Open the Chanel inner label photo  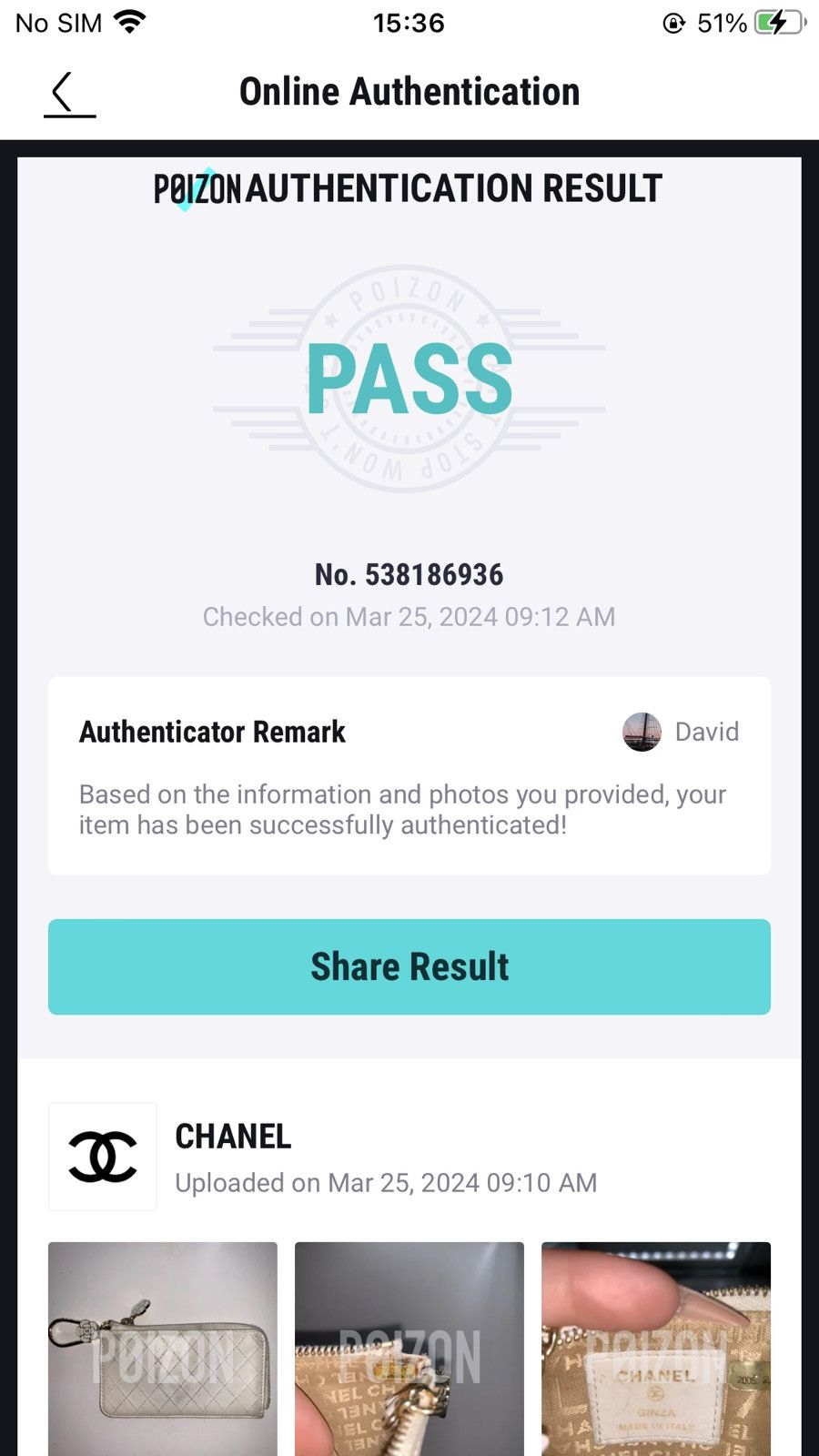click(x=656, y=1349)
